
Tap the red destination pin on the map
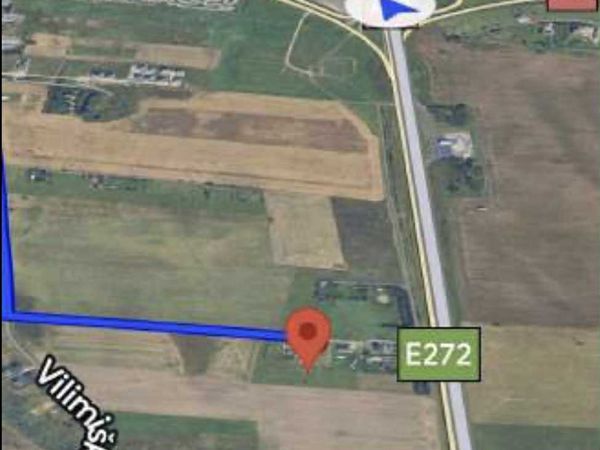(x=308, y=334)
